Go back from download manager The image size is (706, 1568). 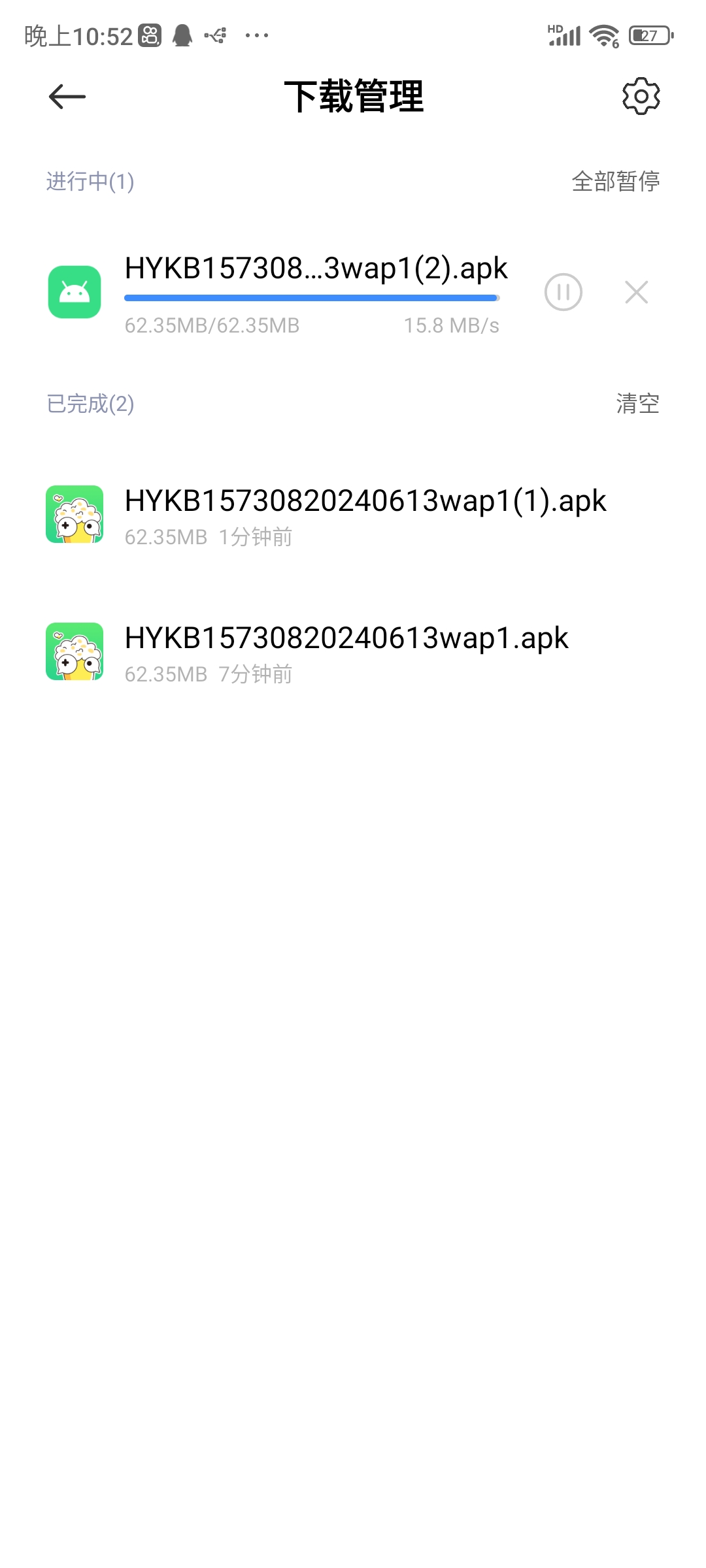(67, 97)
